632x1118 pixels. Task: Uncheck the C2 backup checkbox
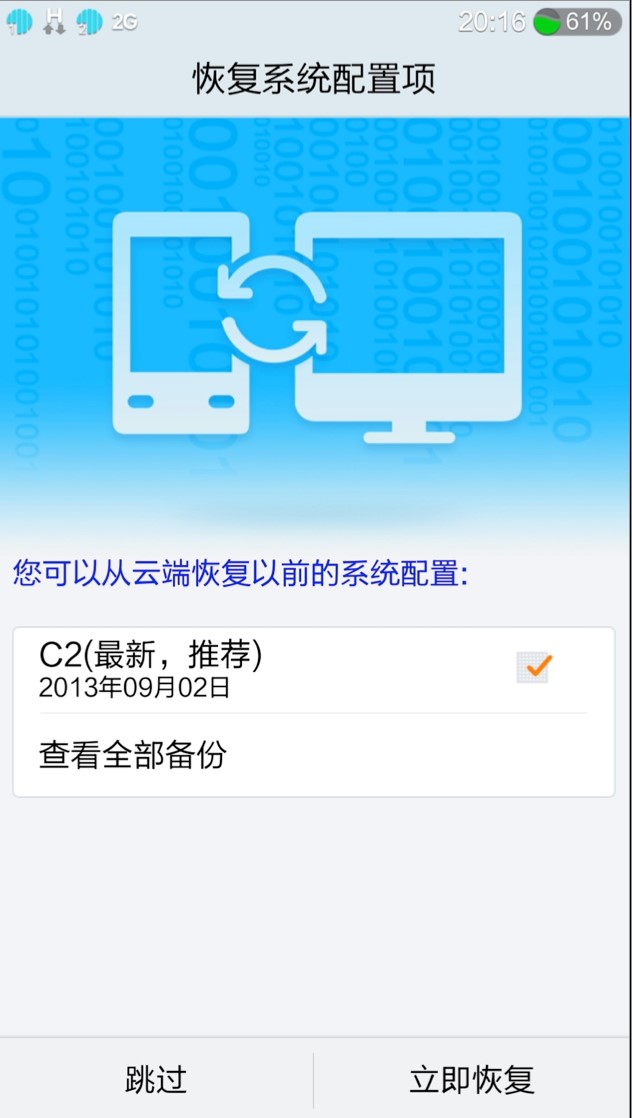coord(534,667)
